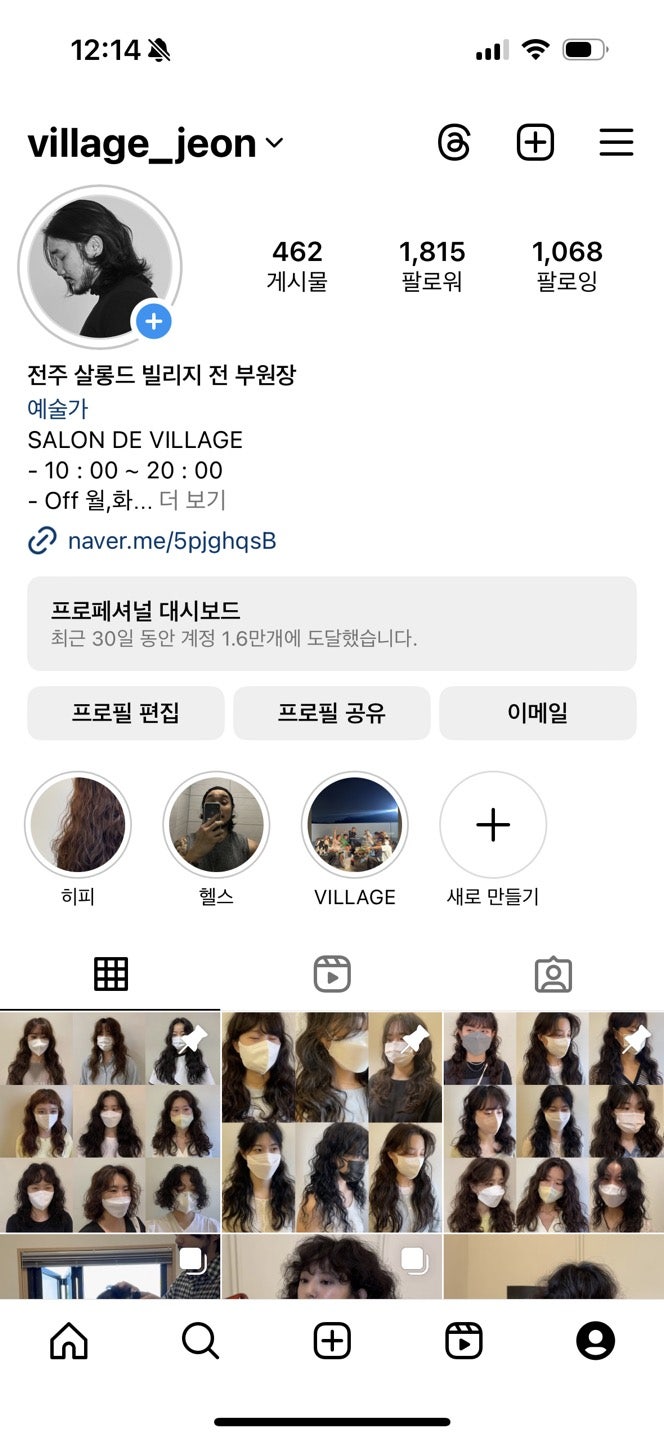
Task: Open the Threads icon in the header
Action: pos(454,143)
